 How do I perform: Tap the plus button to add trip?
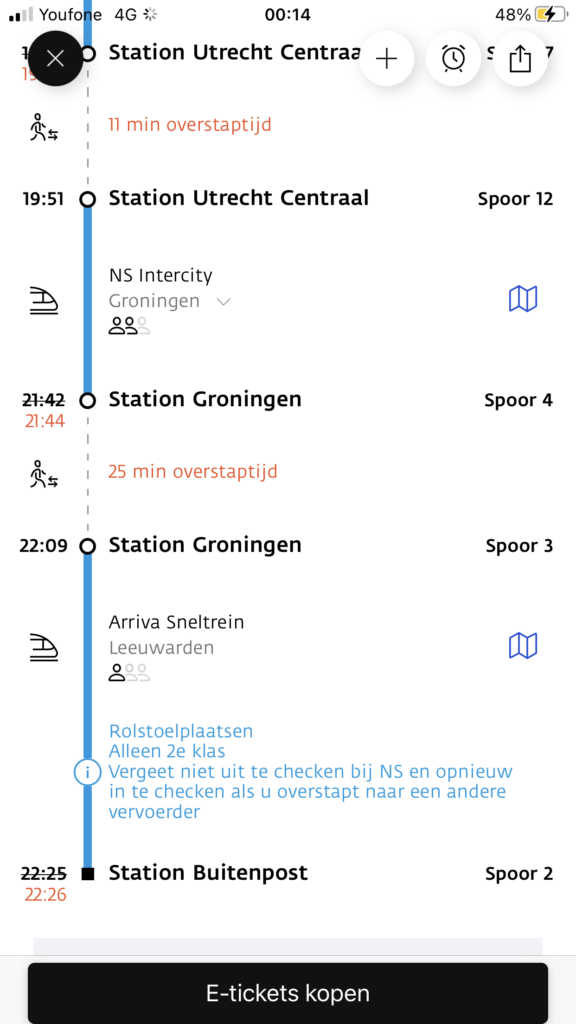coord(387,59)
